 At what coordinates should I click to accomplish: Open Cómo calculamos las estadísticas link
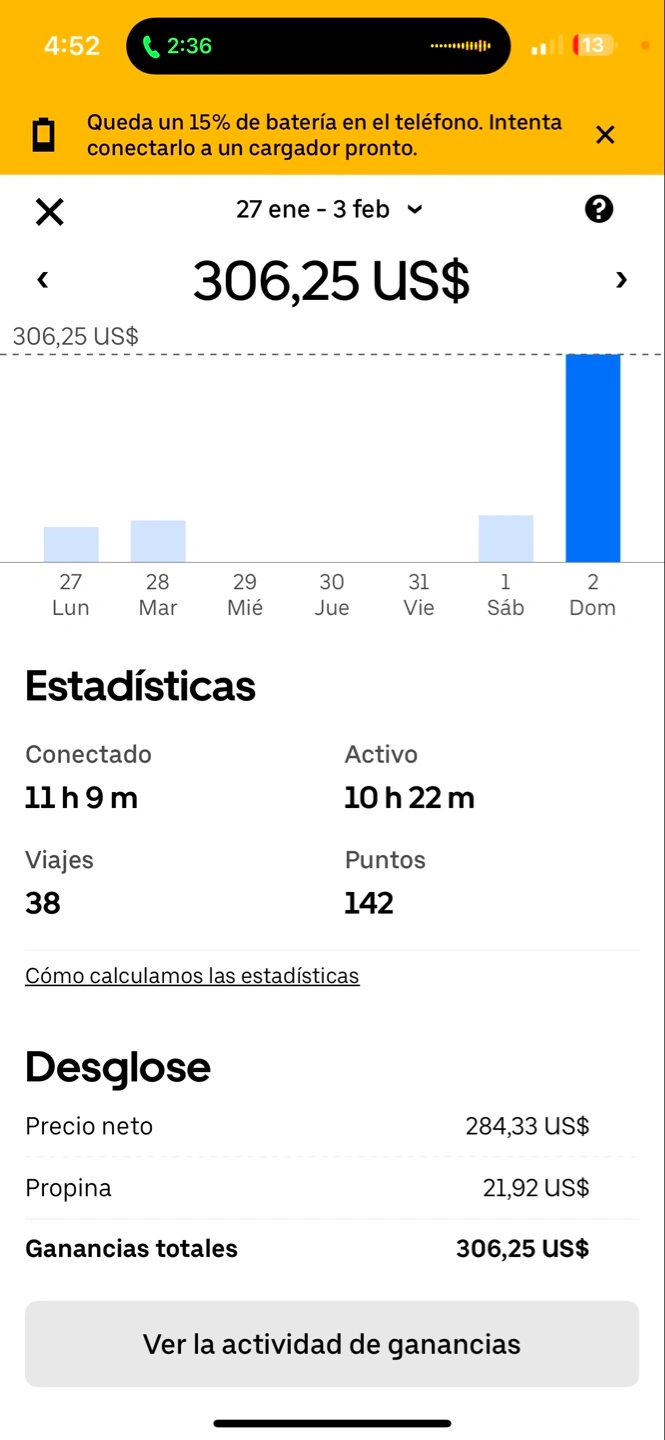coord(192,976)
